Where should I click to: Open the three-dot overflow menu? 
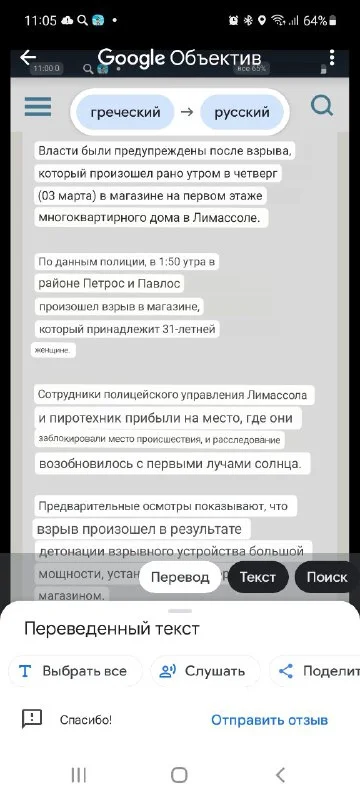[332, 57]
